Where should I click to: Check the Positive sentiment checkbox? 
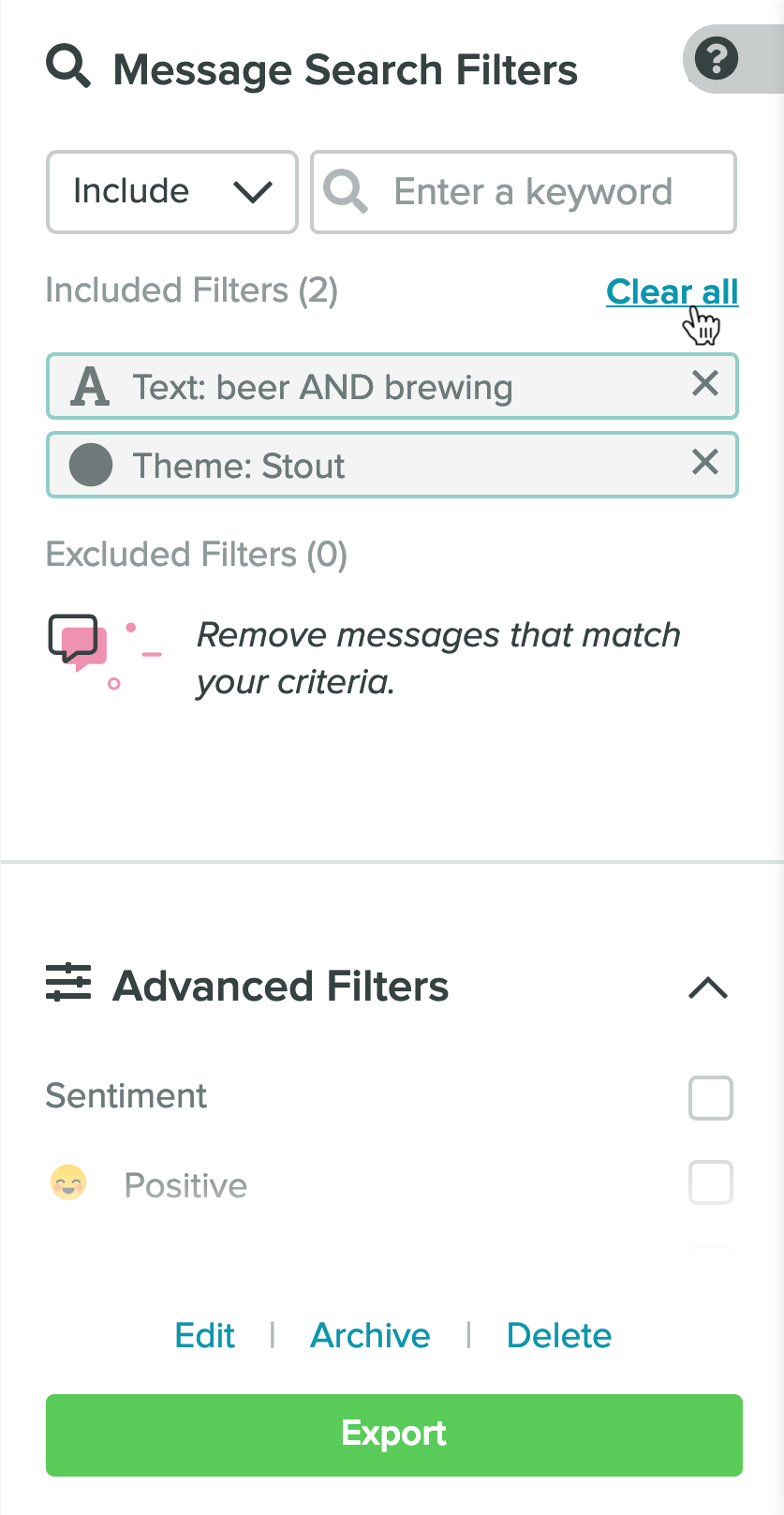[x=711, y=1182]
